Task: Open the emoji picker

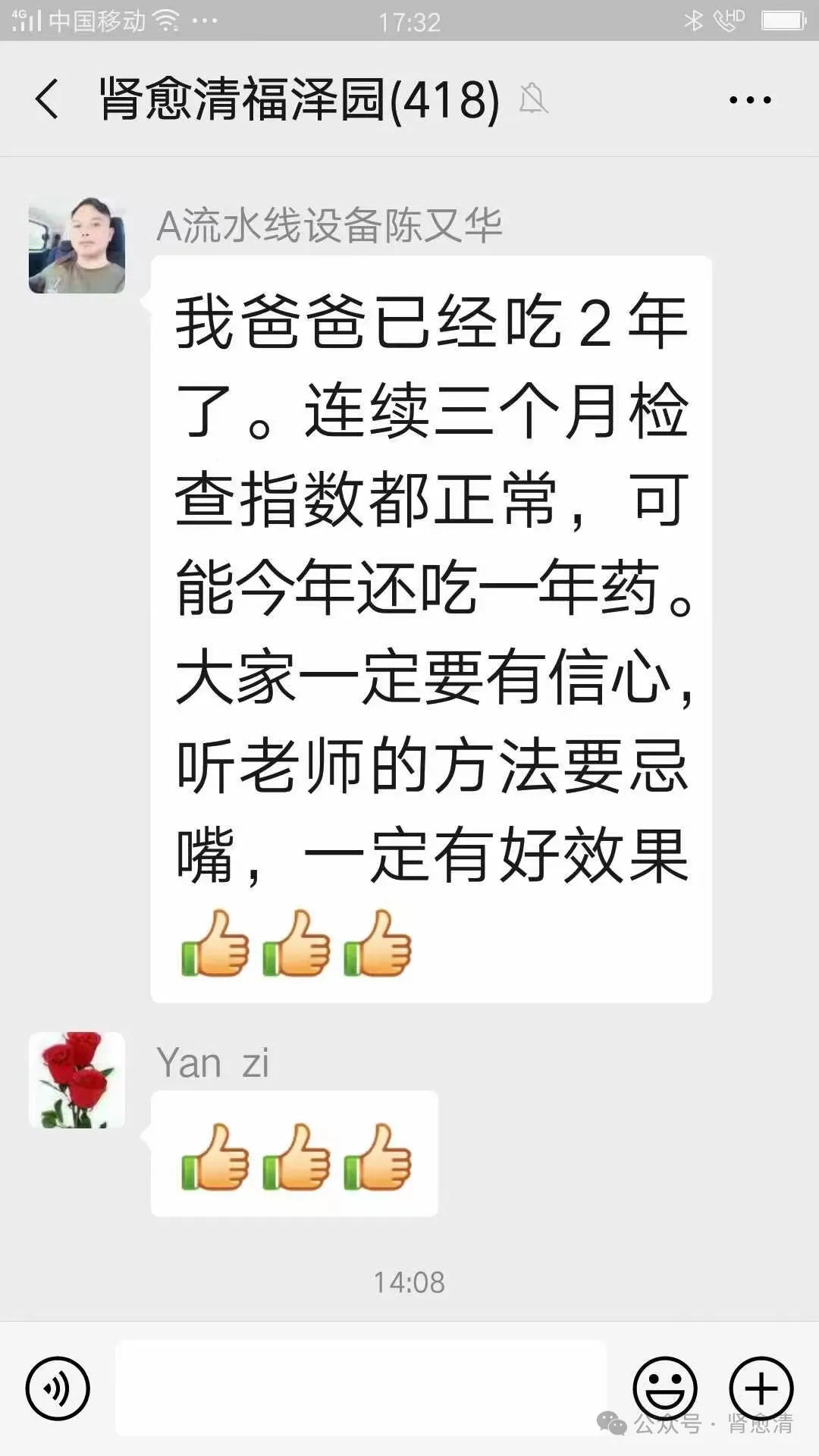Action: [x=665, y=1389]
